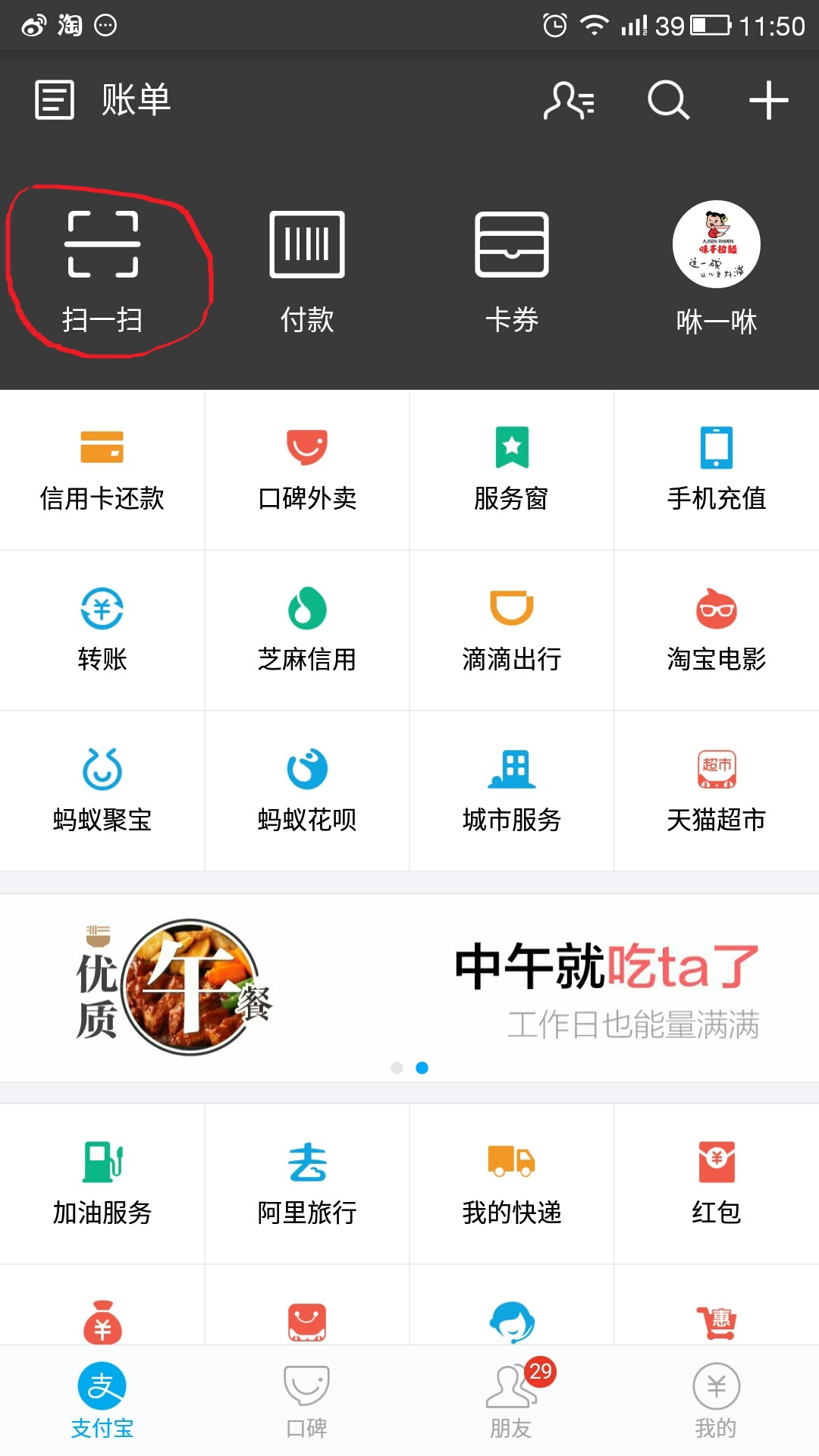The width and height of the screenshot is (819, 1456).
Task: Switch to the 朋友 tab
Action: pos(512,1401)
